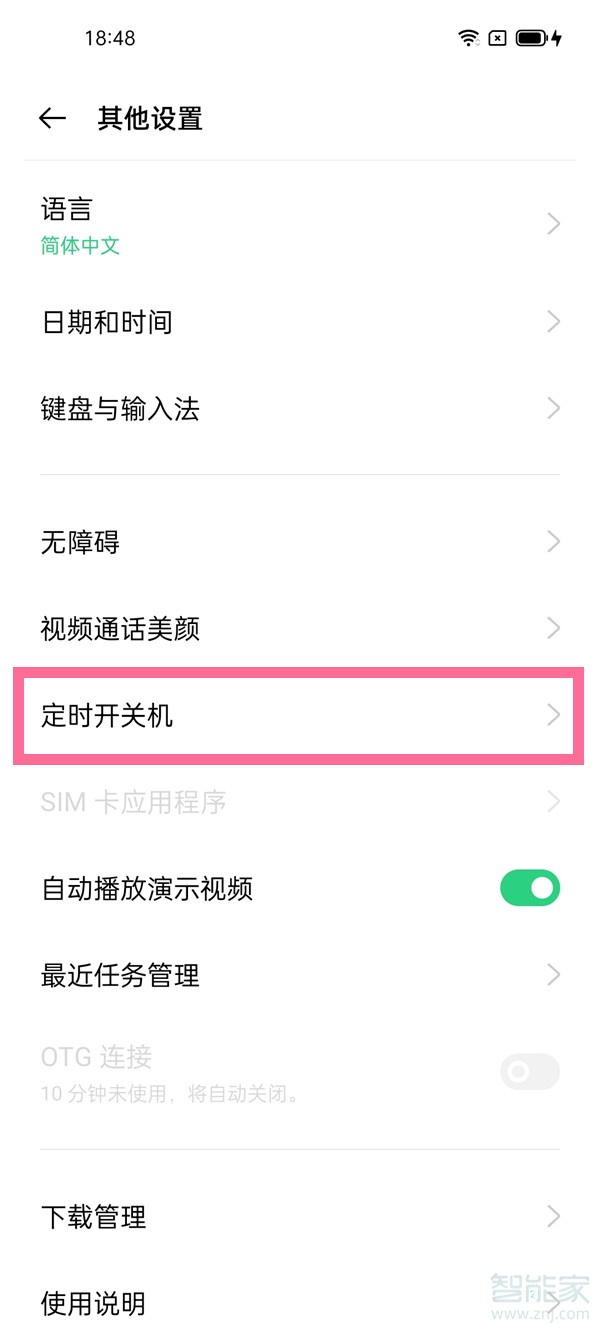
Task: Open 下载管理
Action: (298, 1217)
